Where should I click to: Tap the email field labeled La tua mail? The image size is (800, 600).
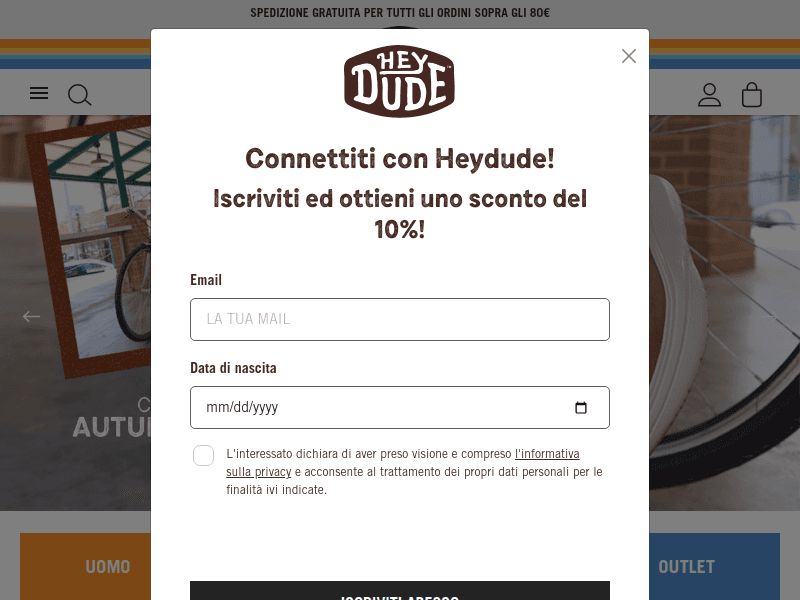400,319
